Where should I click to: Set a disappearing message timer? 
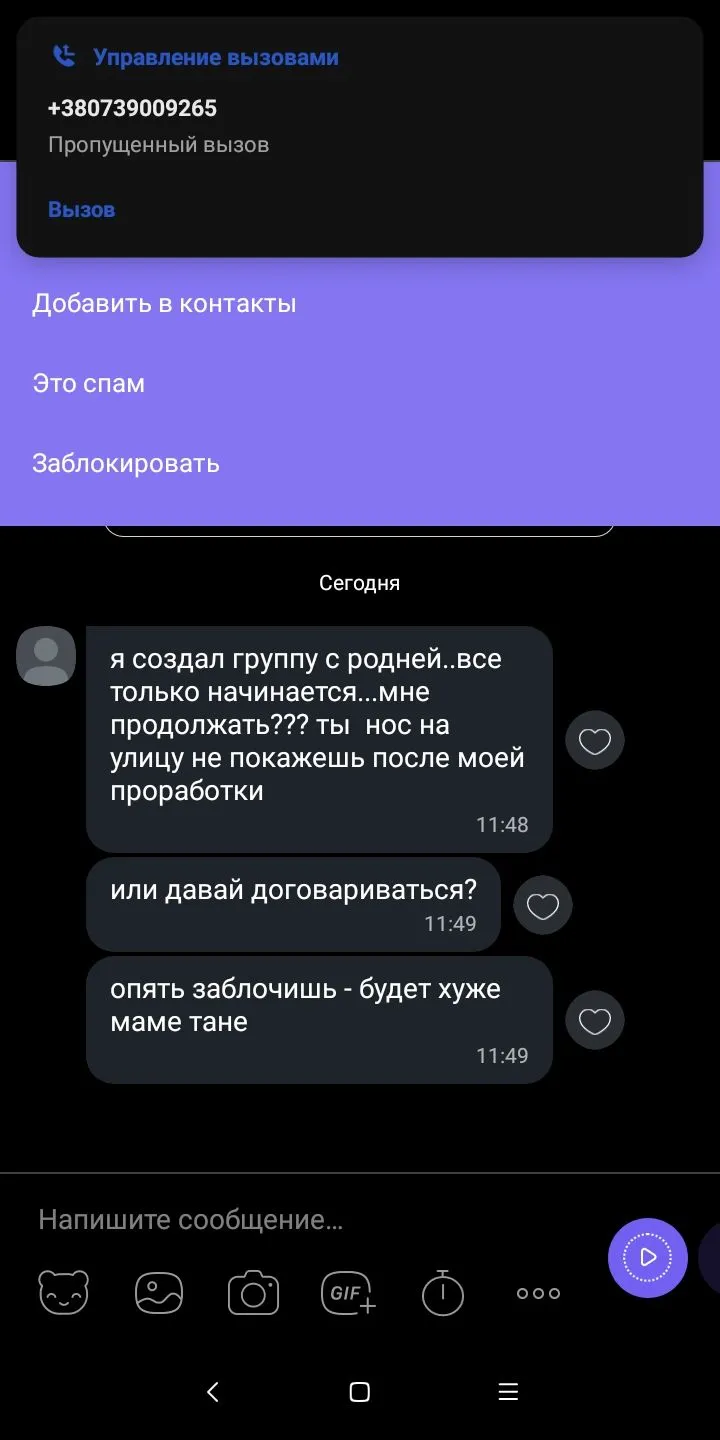tap(443, 1292)
